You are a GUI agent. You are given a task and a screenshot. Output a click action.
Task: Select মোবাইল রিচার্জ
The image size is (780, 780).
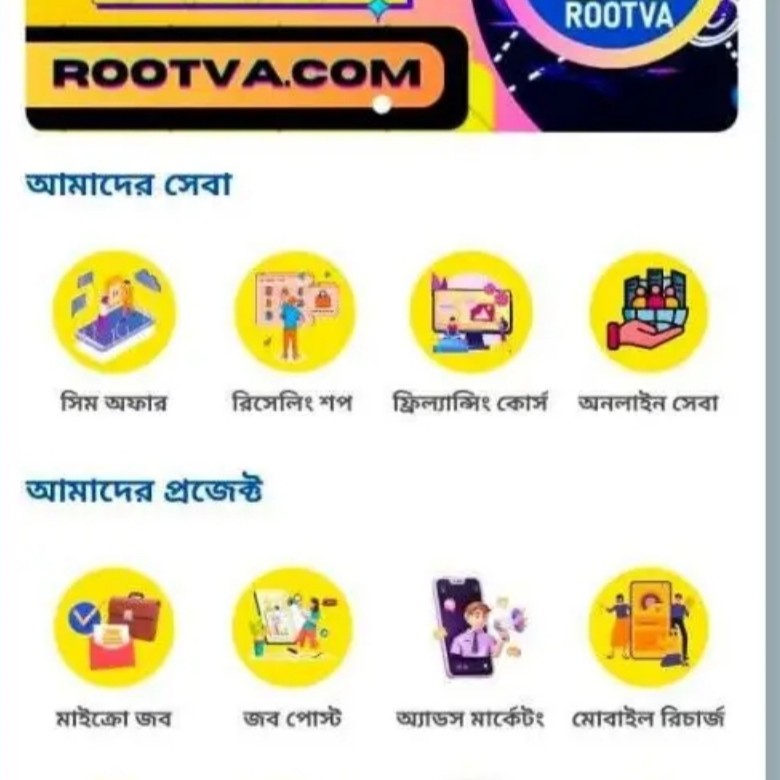(x=648, y=627)
